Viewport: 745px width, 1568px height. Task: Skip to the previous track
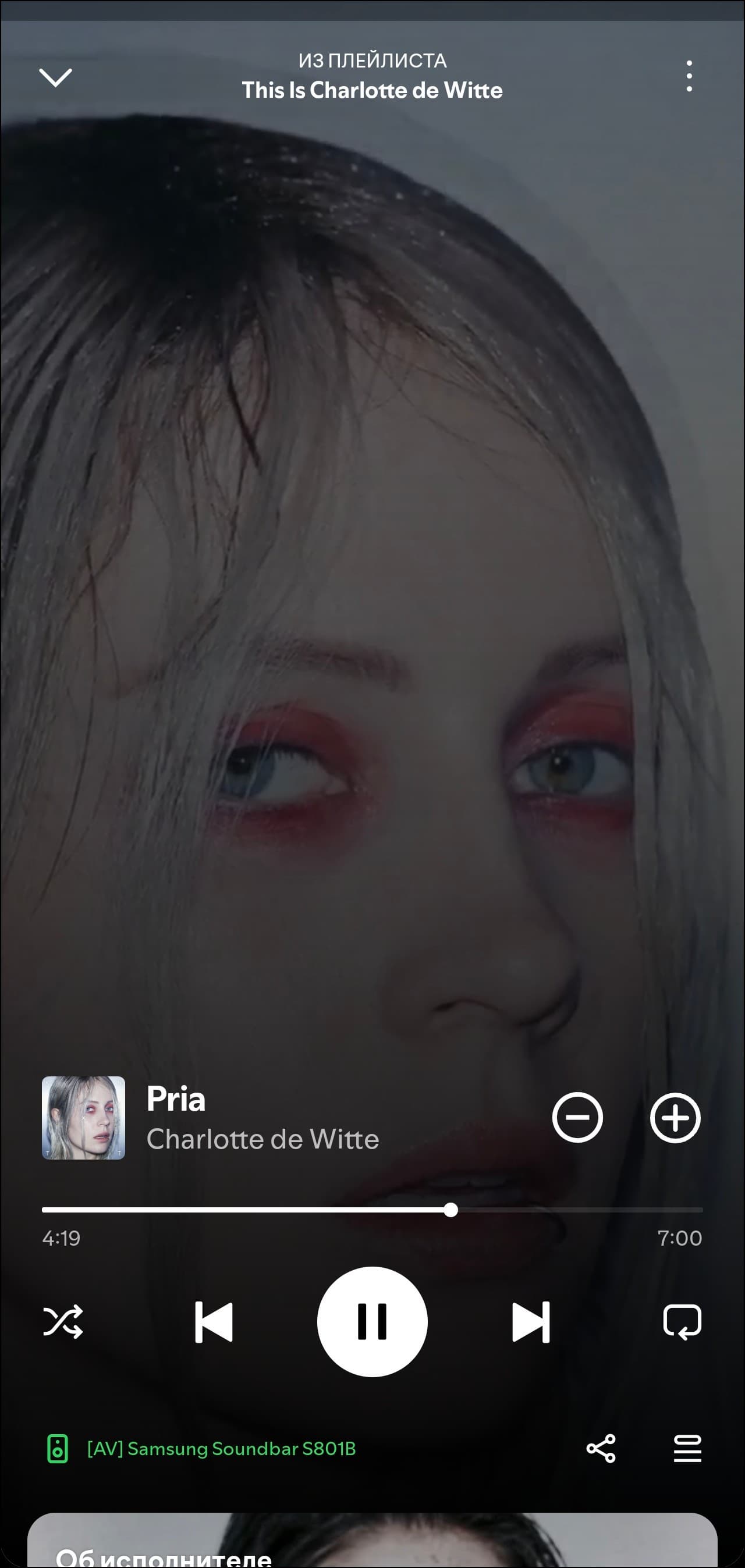point(214,1322)
